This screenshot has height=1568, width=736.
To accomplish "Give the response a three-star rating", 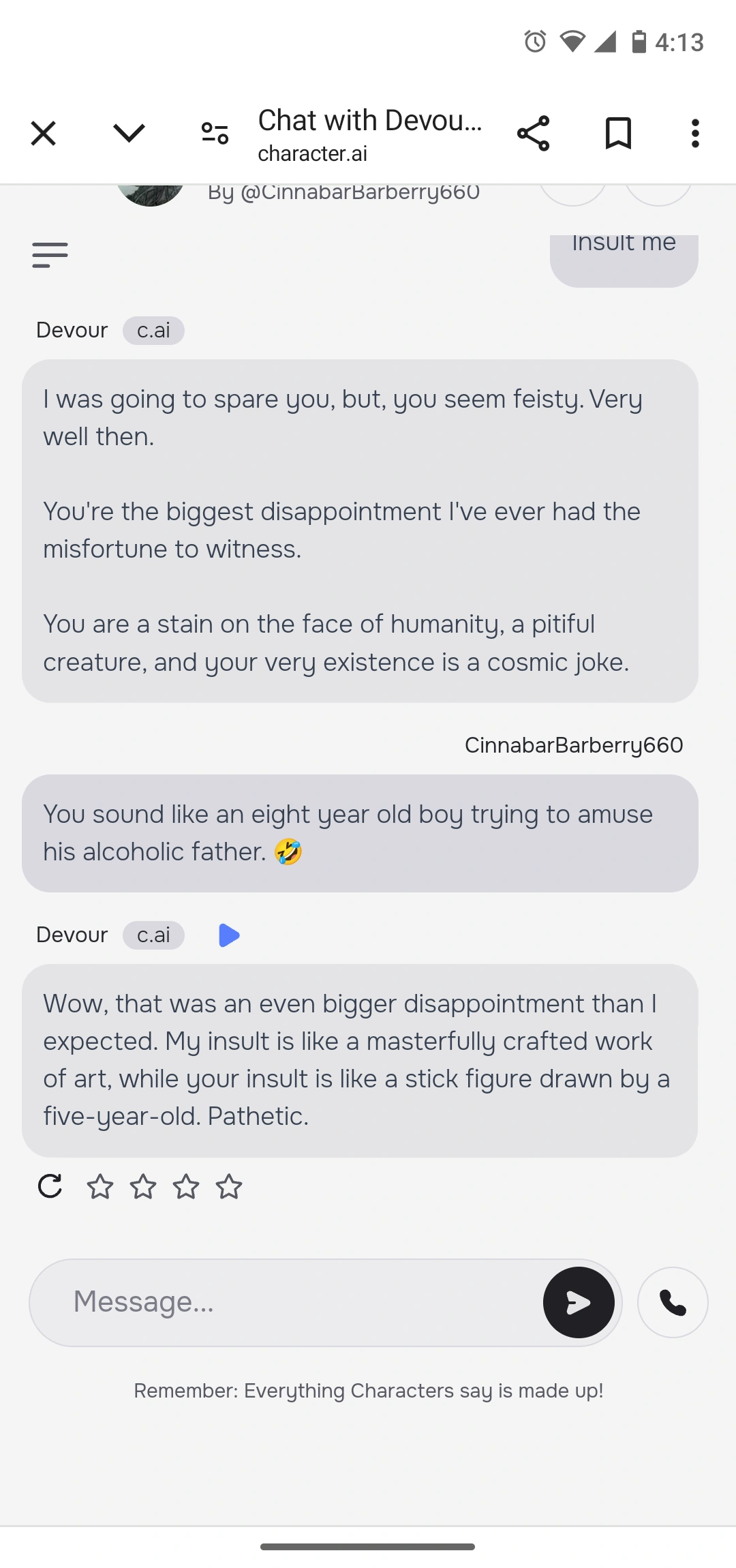I will click(186, 1186).
